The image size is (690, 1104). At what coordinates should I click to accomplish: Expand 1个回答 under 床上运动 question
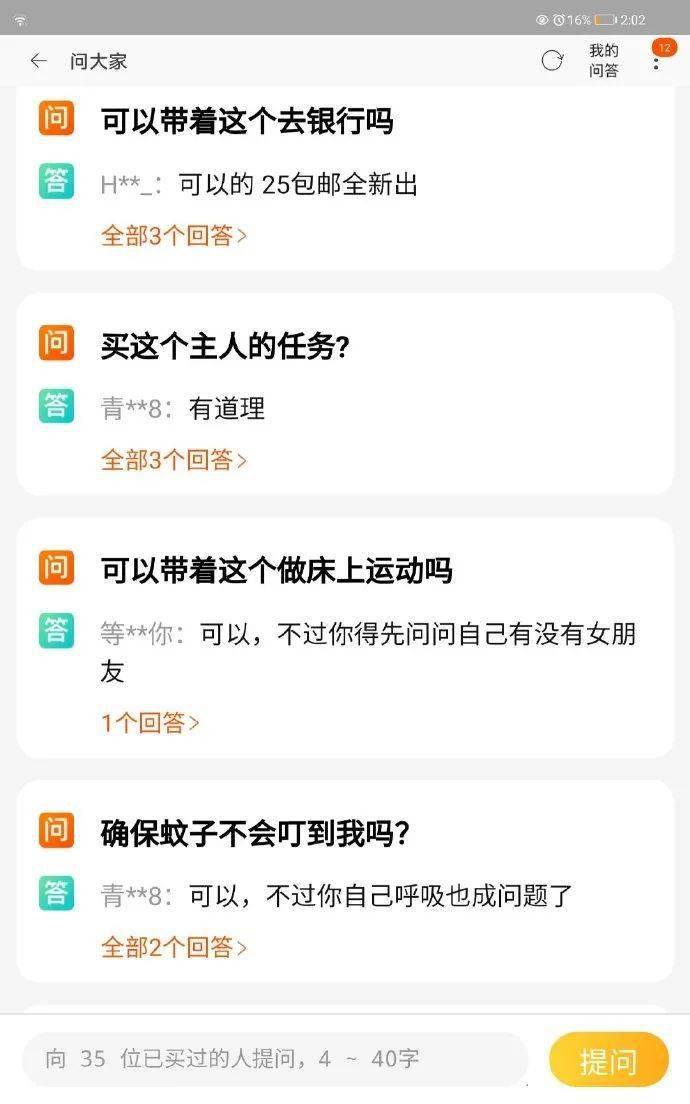[150, 722]
